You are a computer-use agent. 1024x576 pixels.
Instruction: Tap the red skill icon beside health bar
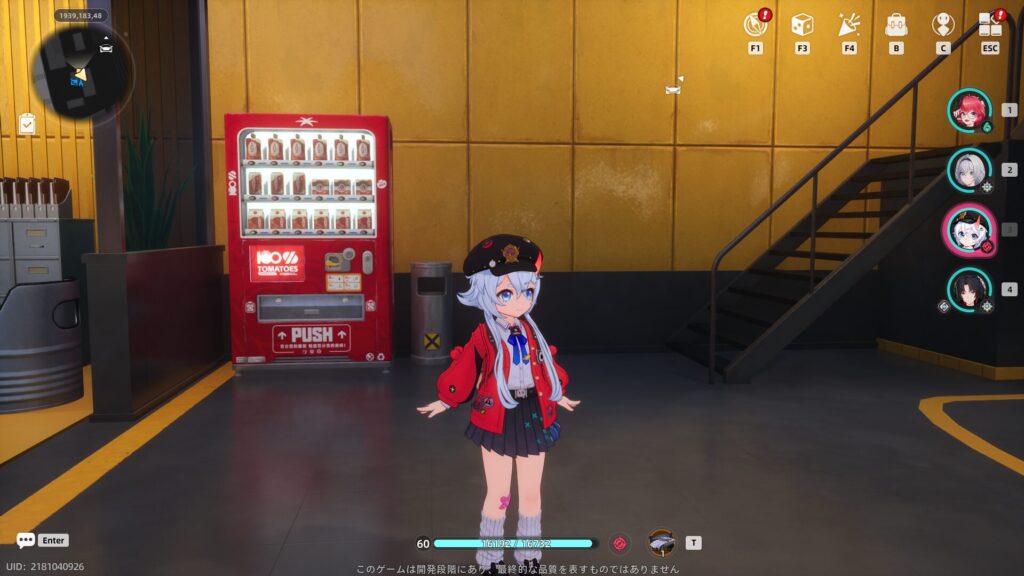(620, 543)
